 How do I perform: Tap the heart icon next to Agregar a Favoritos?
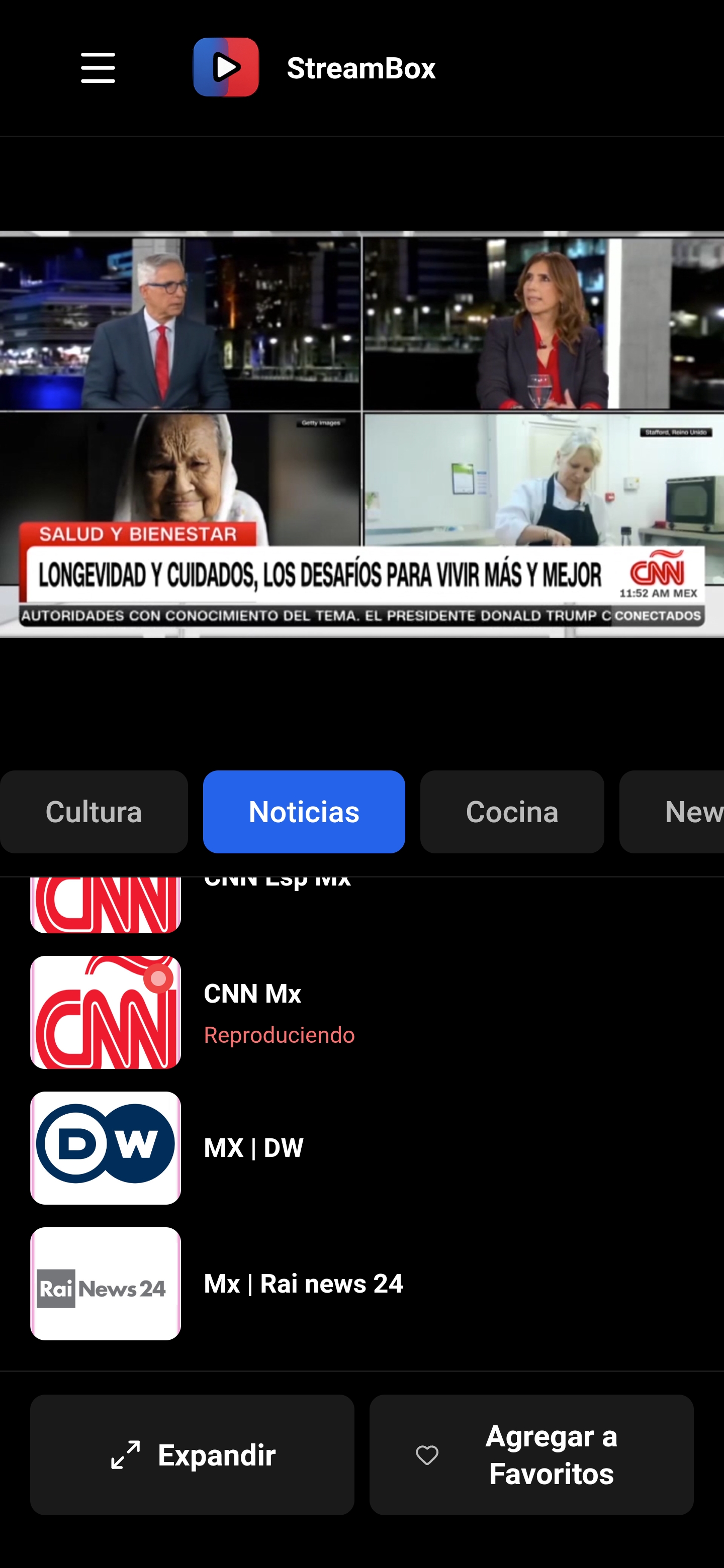tap(427, 1455)
